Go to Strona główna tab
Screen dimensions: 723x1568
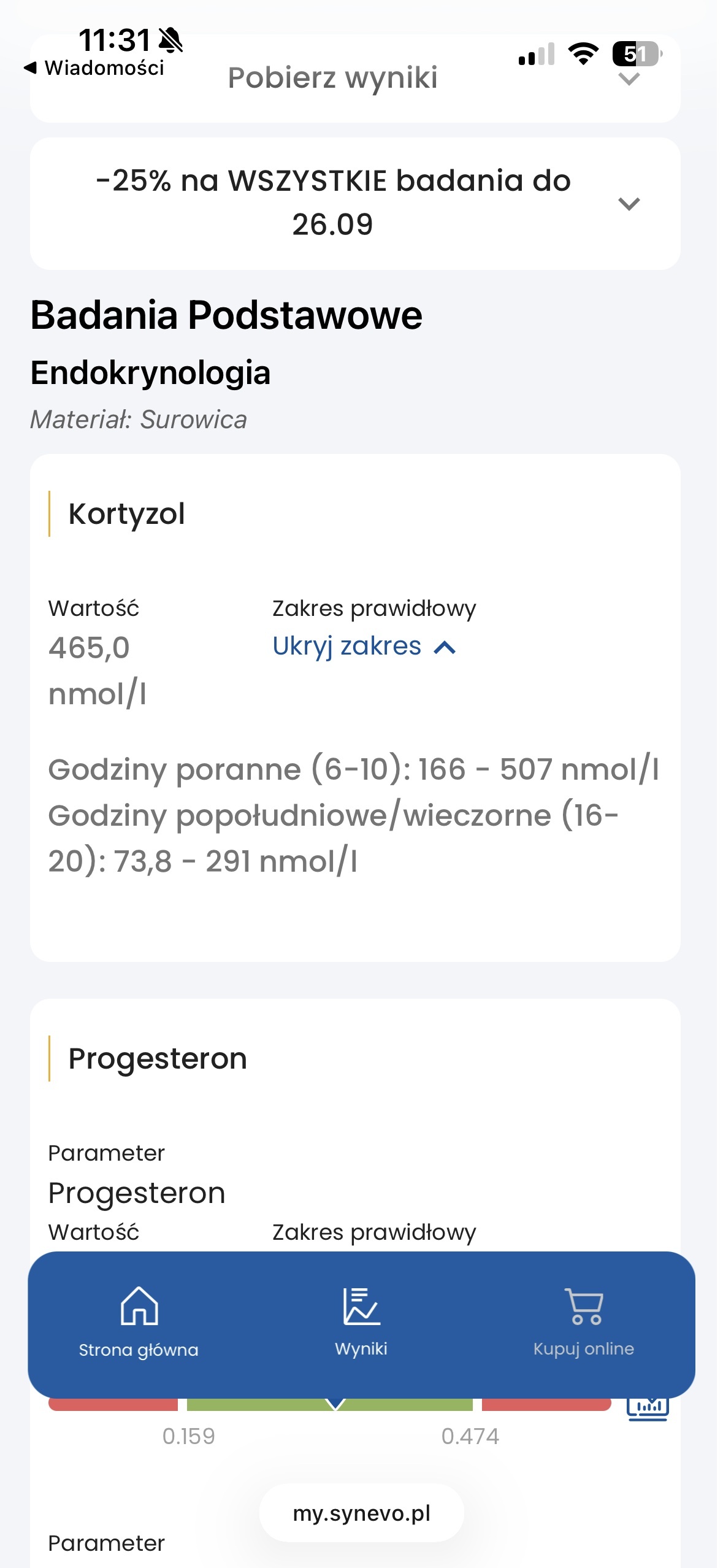139,1323
